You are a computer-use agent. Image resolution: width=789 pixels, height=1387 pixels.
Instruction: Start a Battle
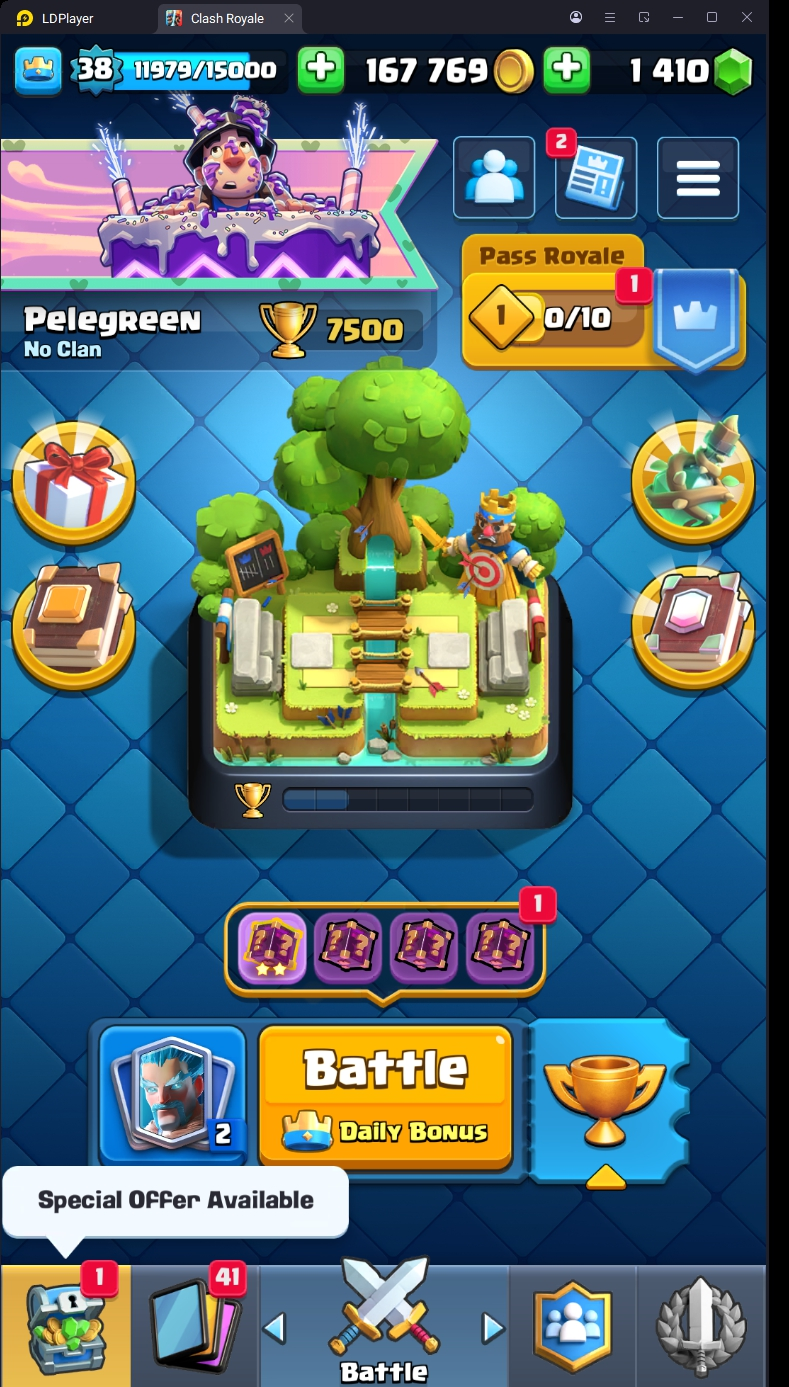point(385,1095)
